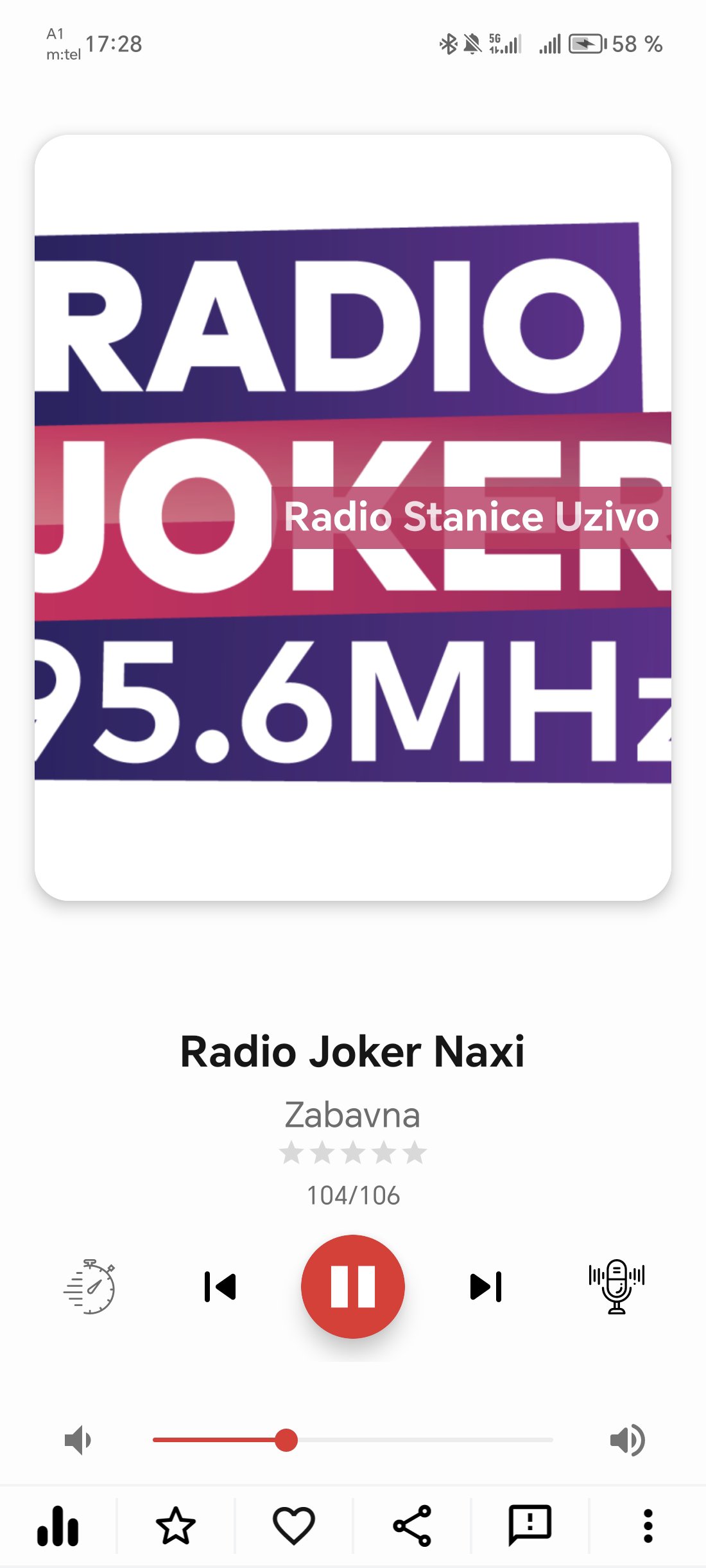Pause Radio Joker Naxi playback
This screenshot has height=1568, width=706.
point(353,1285)
